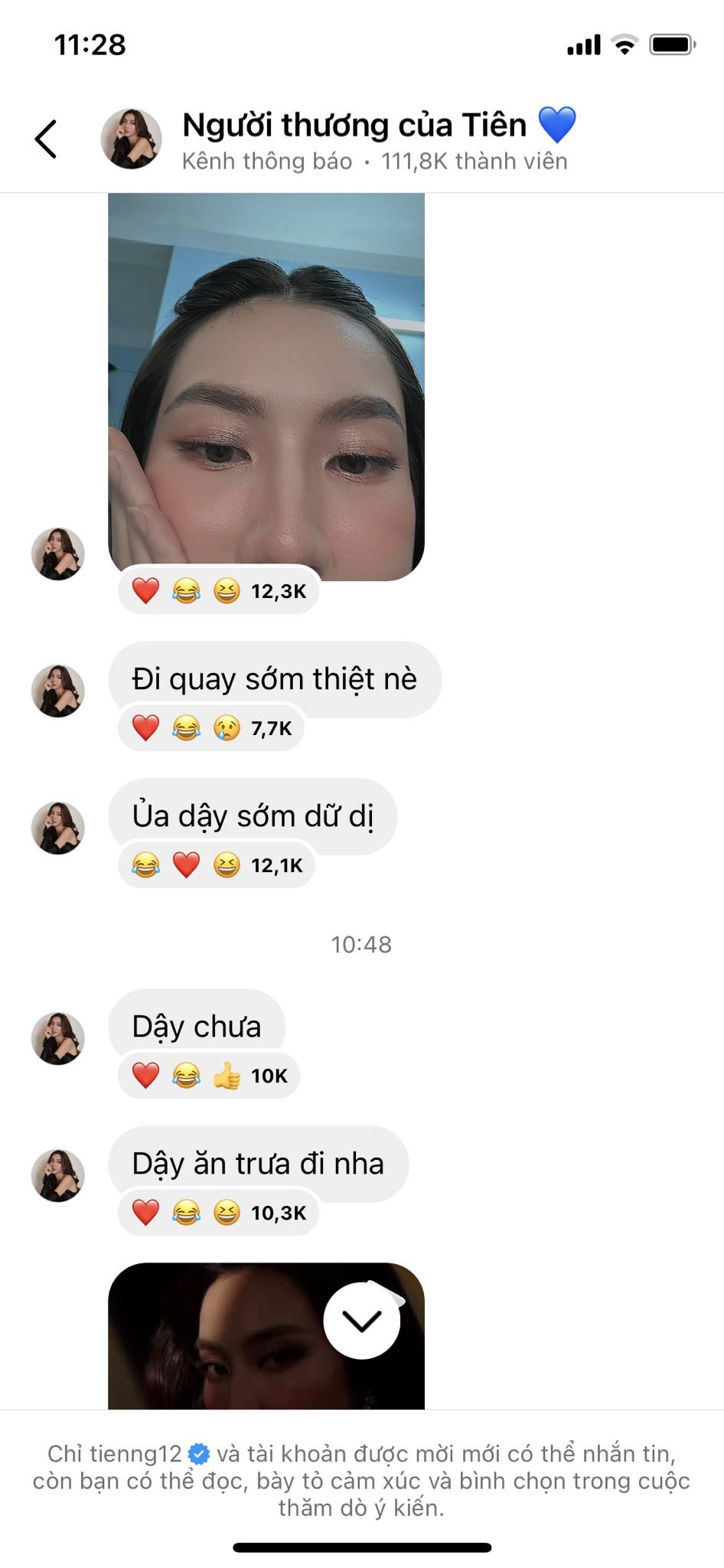Go back from the broadcast channel
Screen dimensions: 724x1568
pos(46,139)
